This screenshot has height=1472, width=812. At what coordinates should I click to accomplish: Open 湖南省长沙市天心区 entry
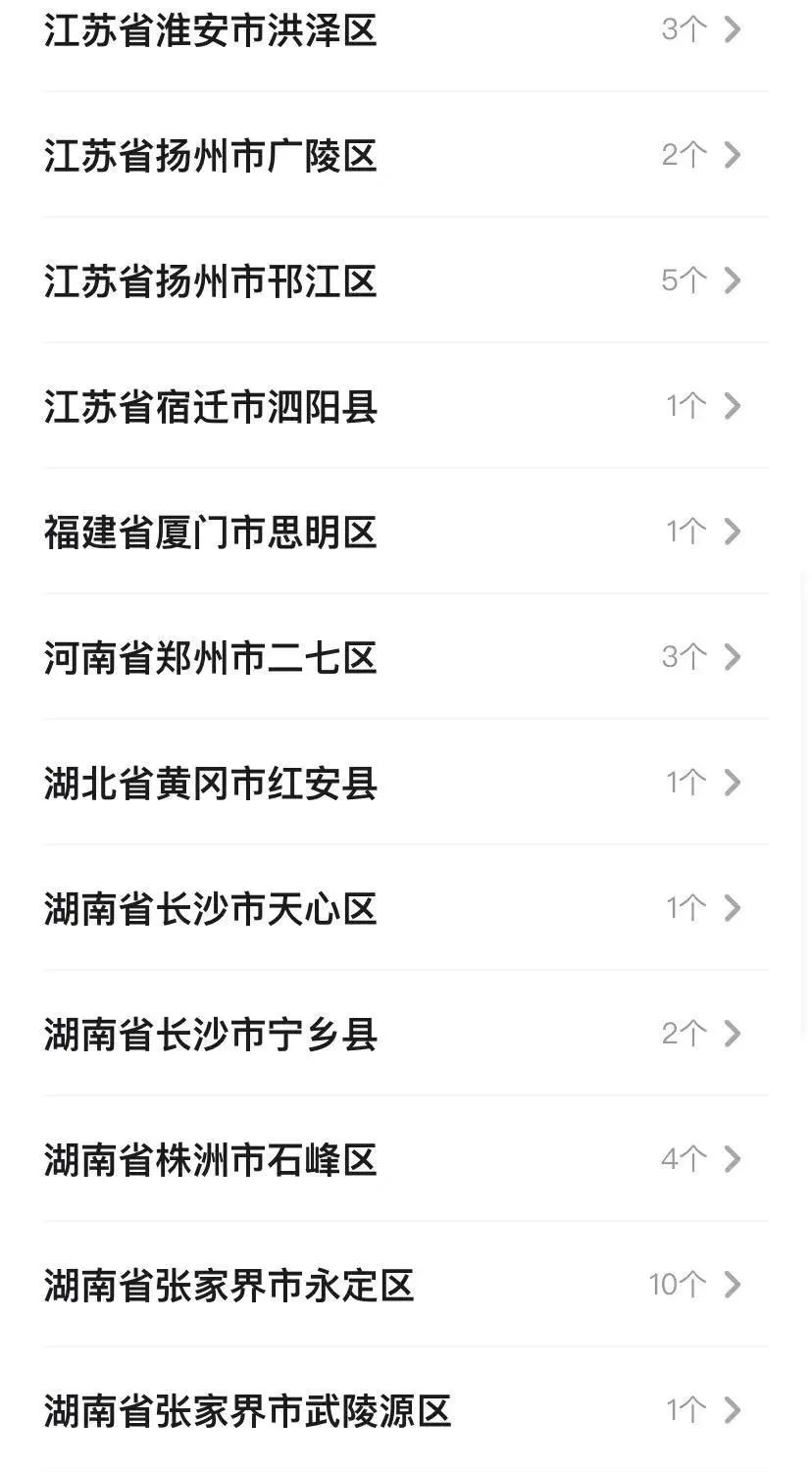point(406,908)
